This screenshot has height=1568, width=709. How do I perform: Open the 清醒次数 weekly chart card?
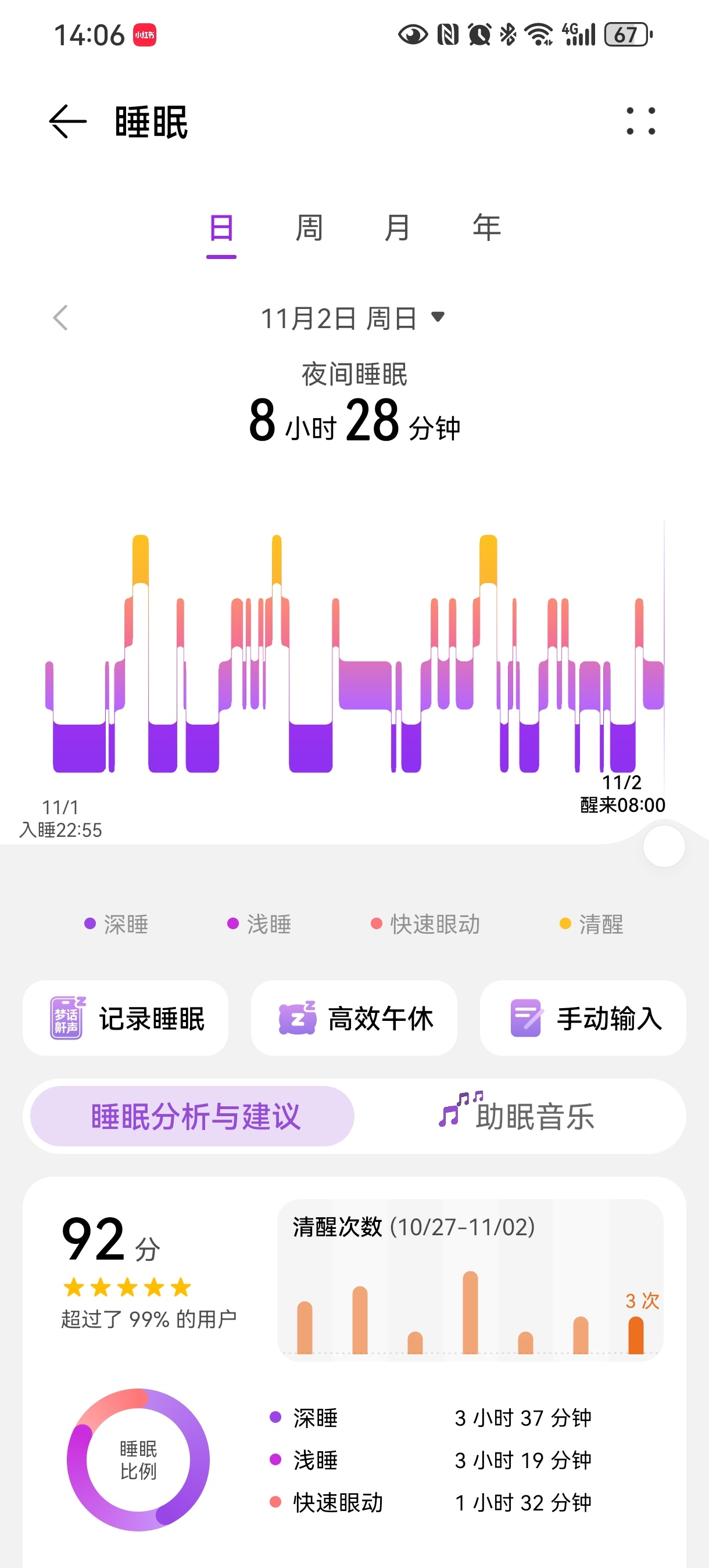coord(470,1279)
